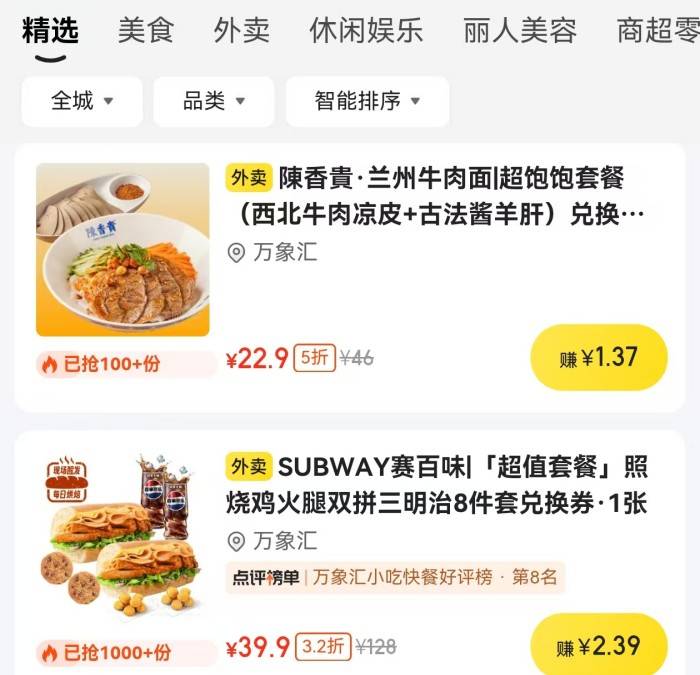Expand the 全城 city filter
700x675 pixels.
[82, 101]
